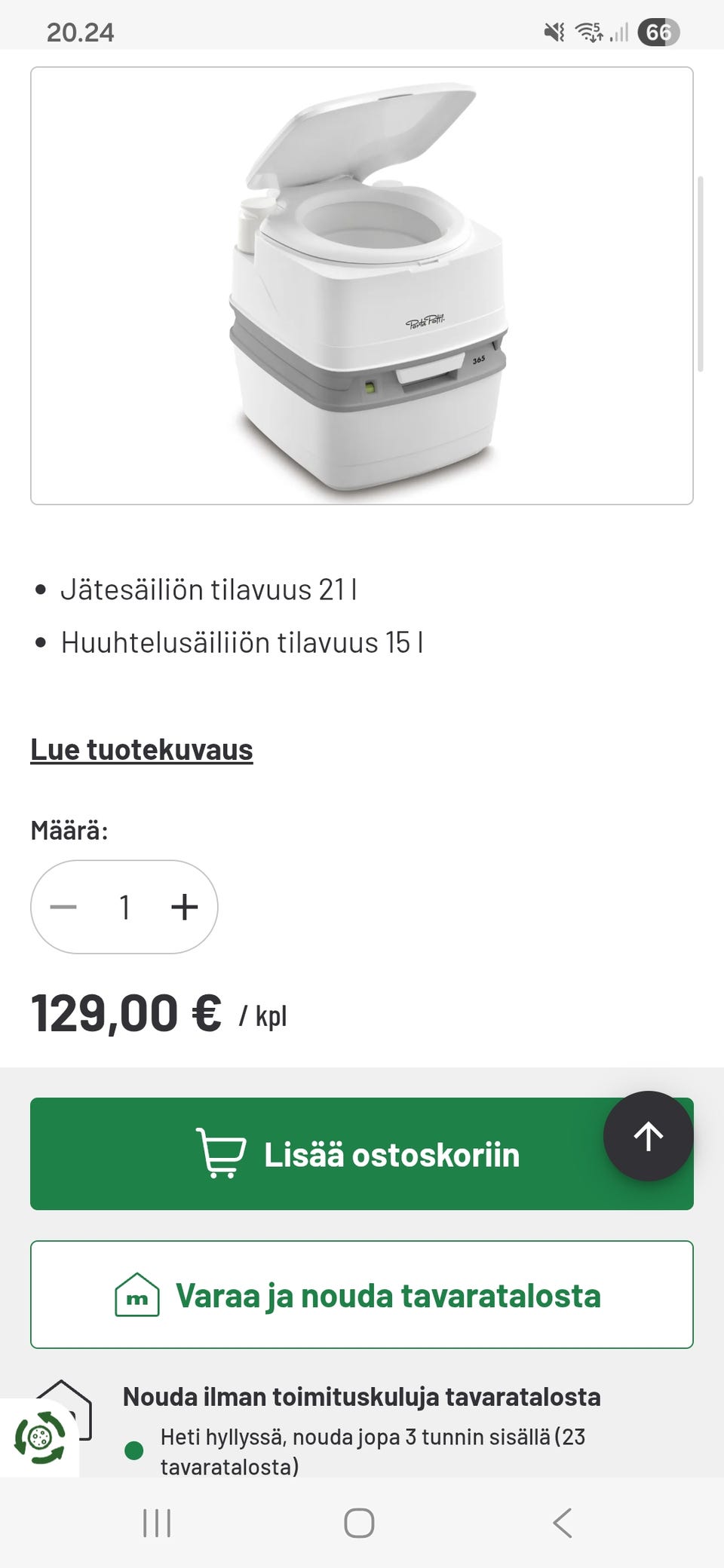724x1568 pixels.
Task: Click the store pickup icon beside Varaa ja nouda
Action: tap(137, 1295)
